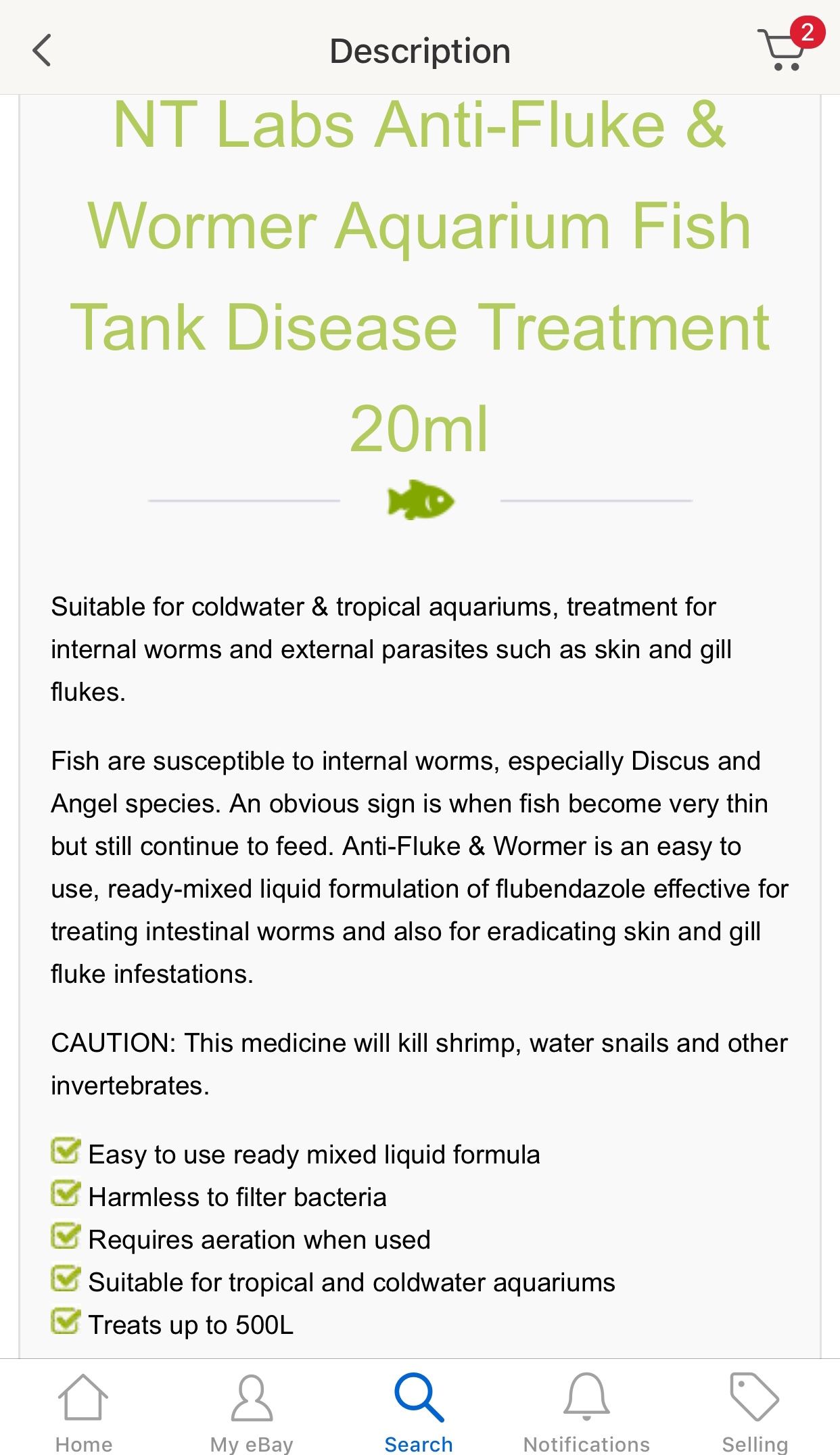
Task: Open the My eBay tab
Action: pos(252,1410)
